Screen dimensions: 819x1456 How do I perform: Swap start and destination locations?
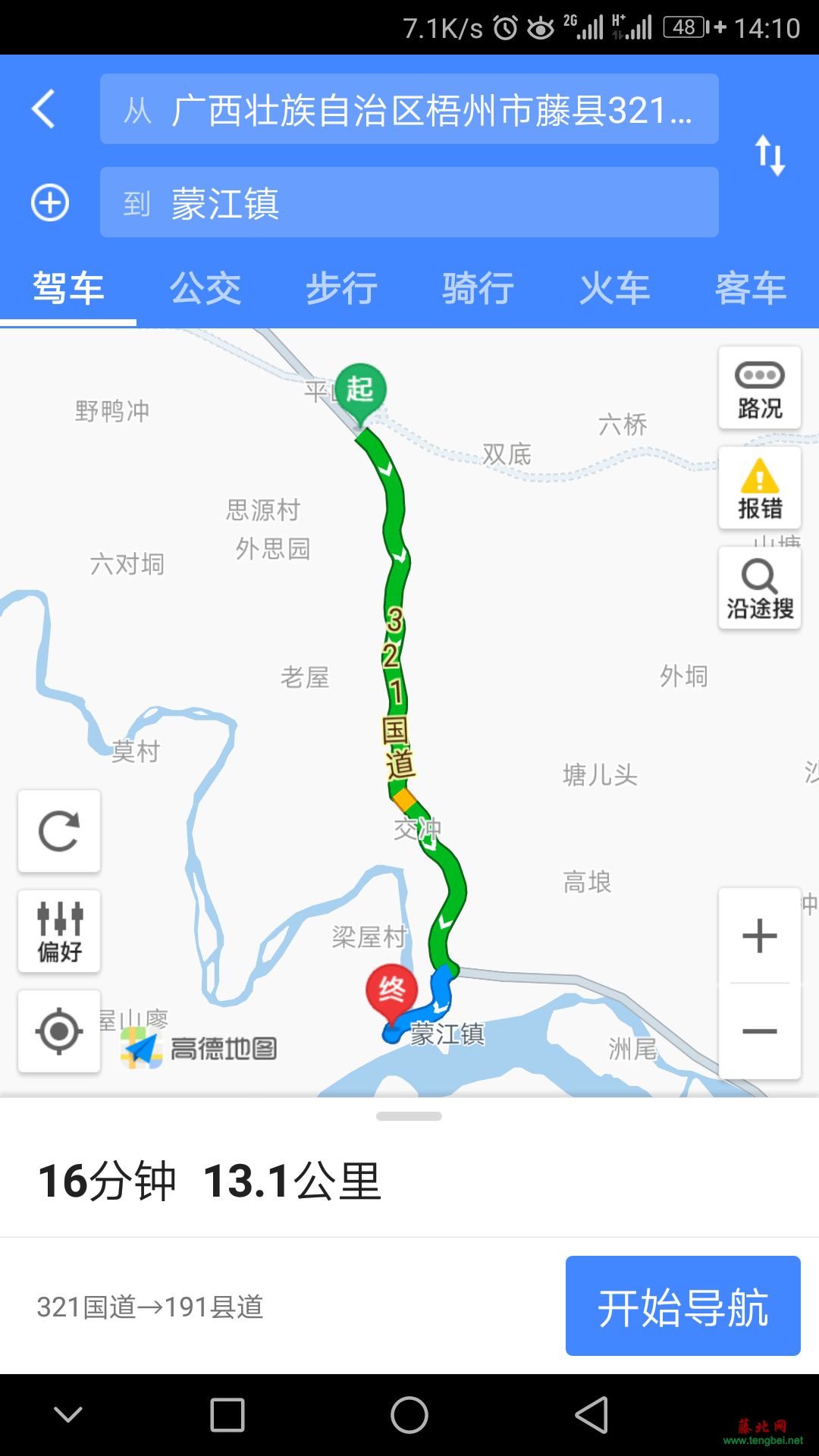pos(770,155)
